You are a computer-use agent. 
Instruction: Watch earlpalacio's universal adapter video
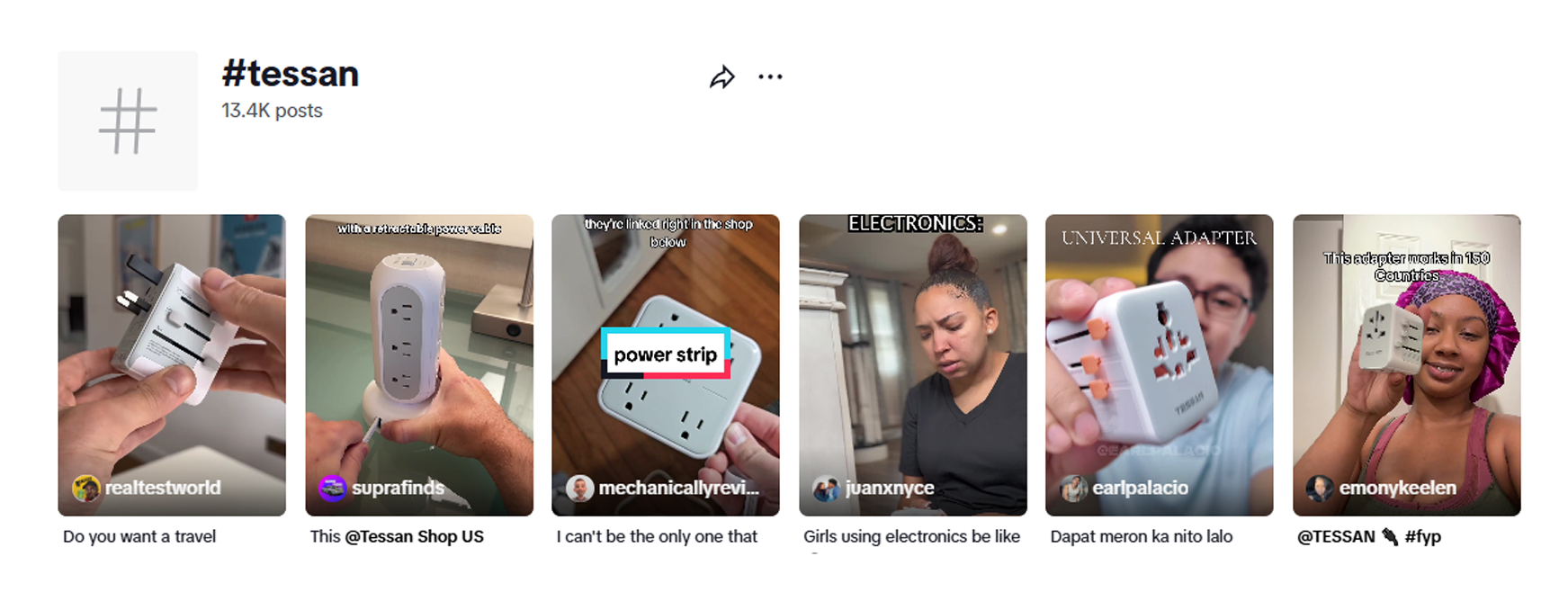click(x=1159, y=364)
